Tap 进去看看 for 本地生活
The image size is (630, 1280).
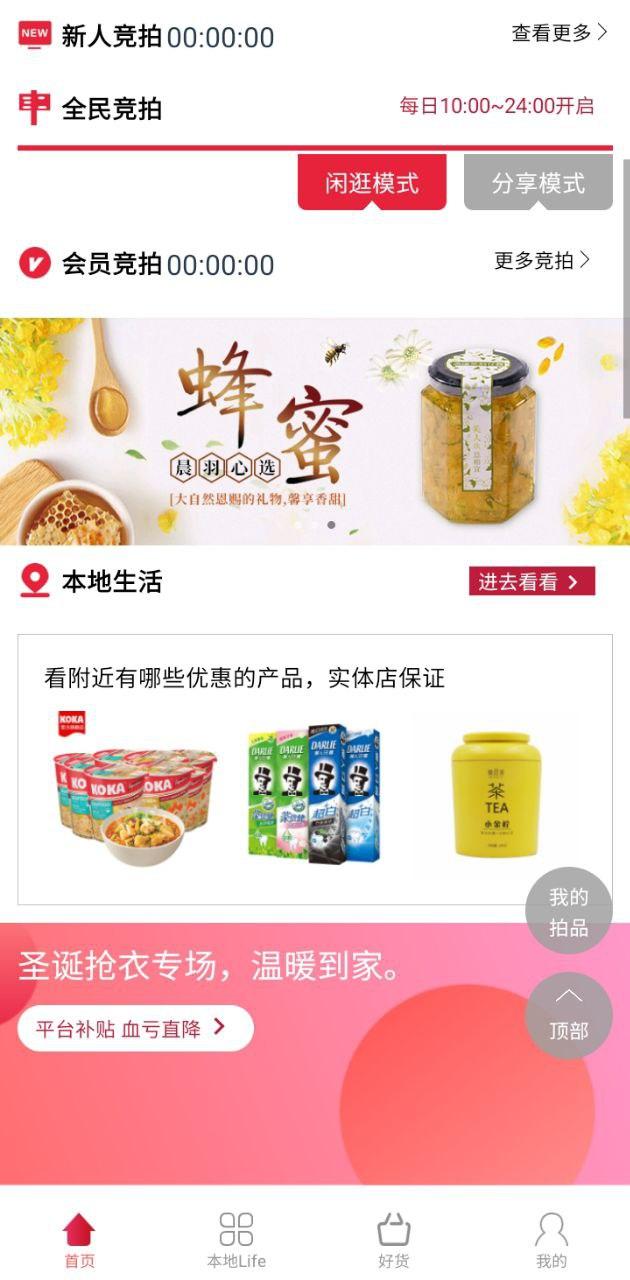click(532, 582)
